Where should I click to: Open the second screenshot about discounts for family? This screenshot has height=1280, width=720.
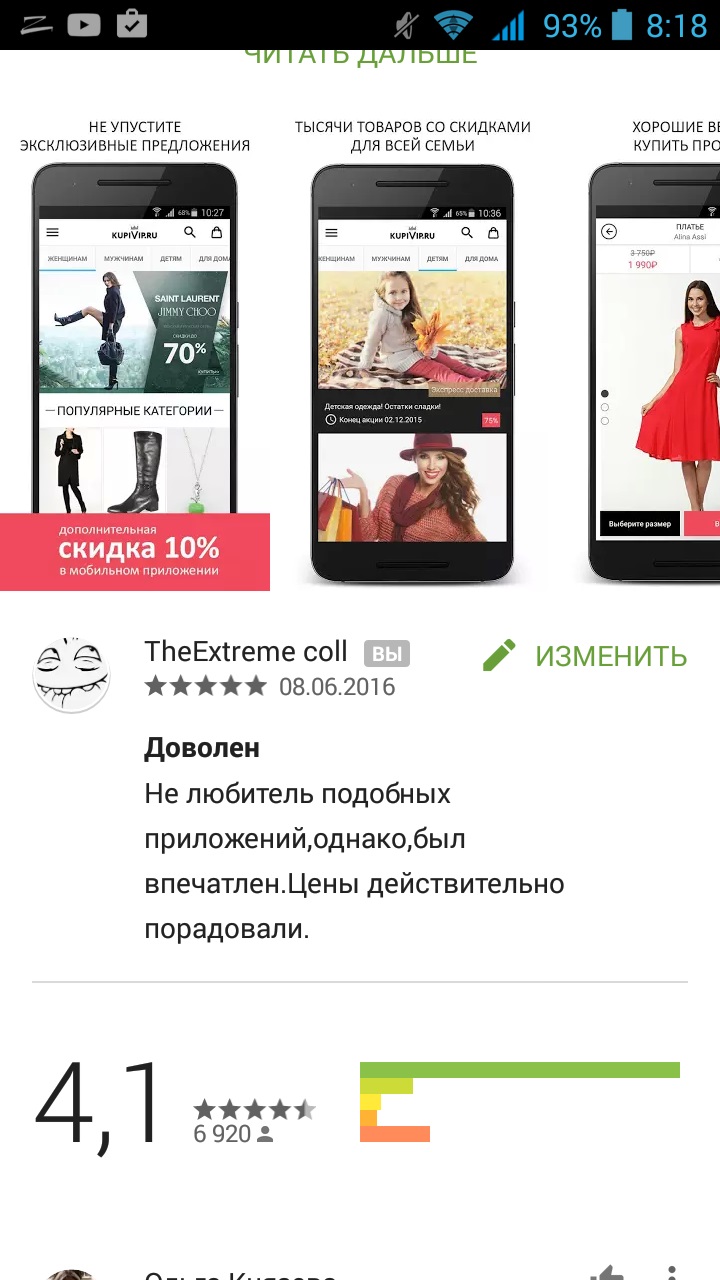click(413, 352)
